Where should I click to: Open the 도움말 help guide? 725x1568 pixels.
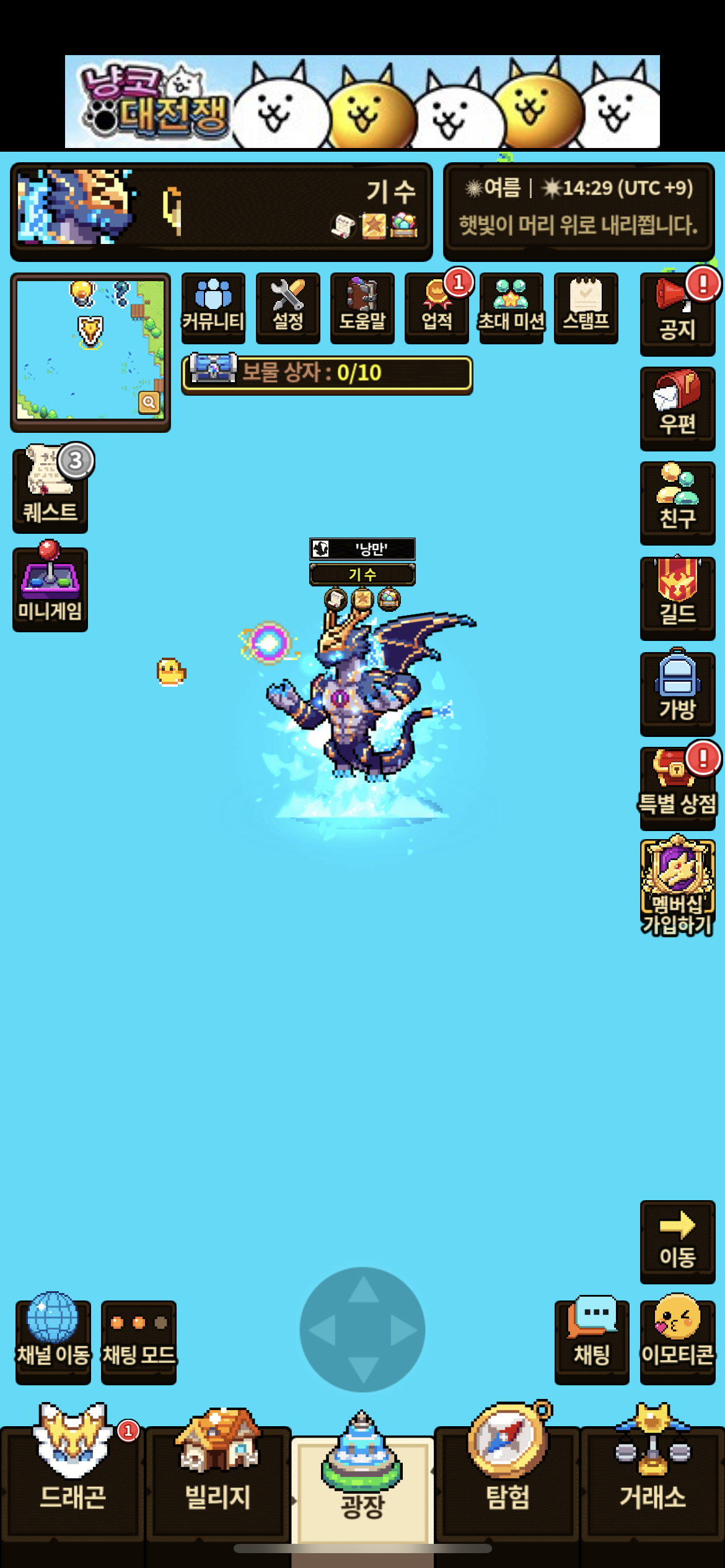362,308
